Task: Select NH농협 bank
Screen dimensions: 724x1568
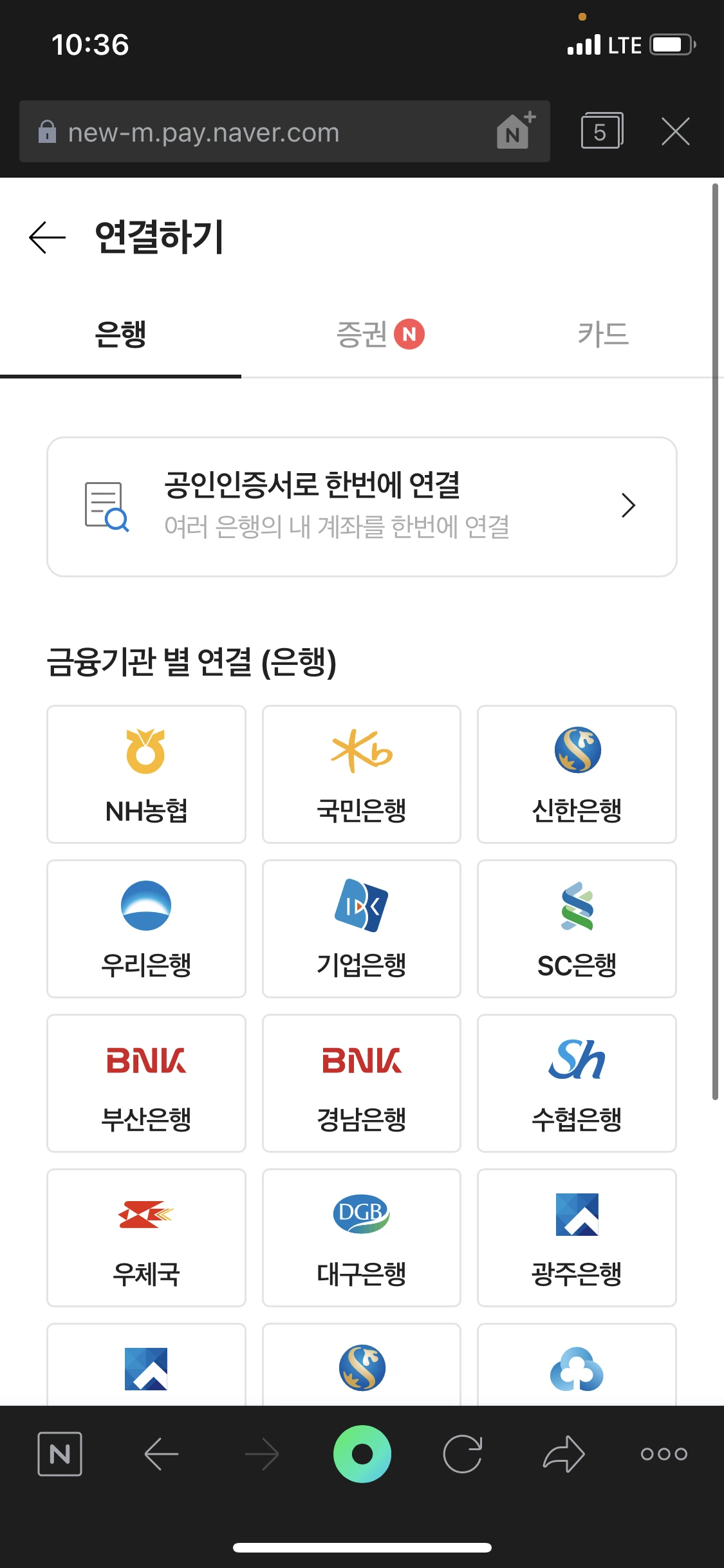Action: coord(146,774)
